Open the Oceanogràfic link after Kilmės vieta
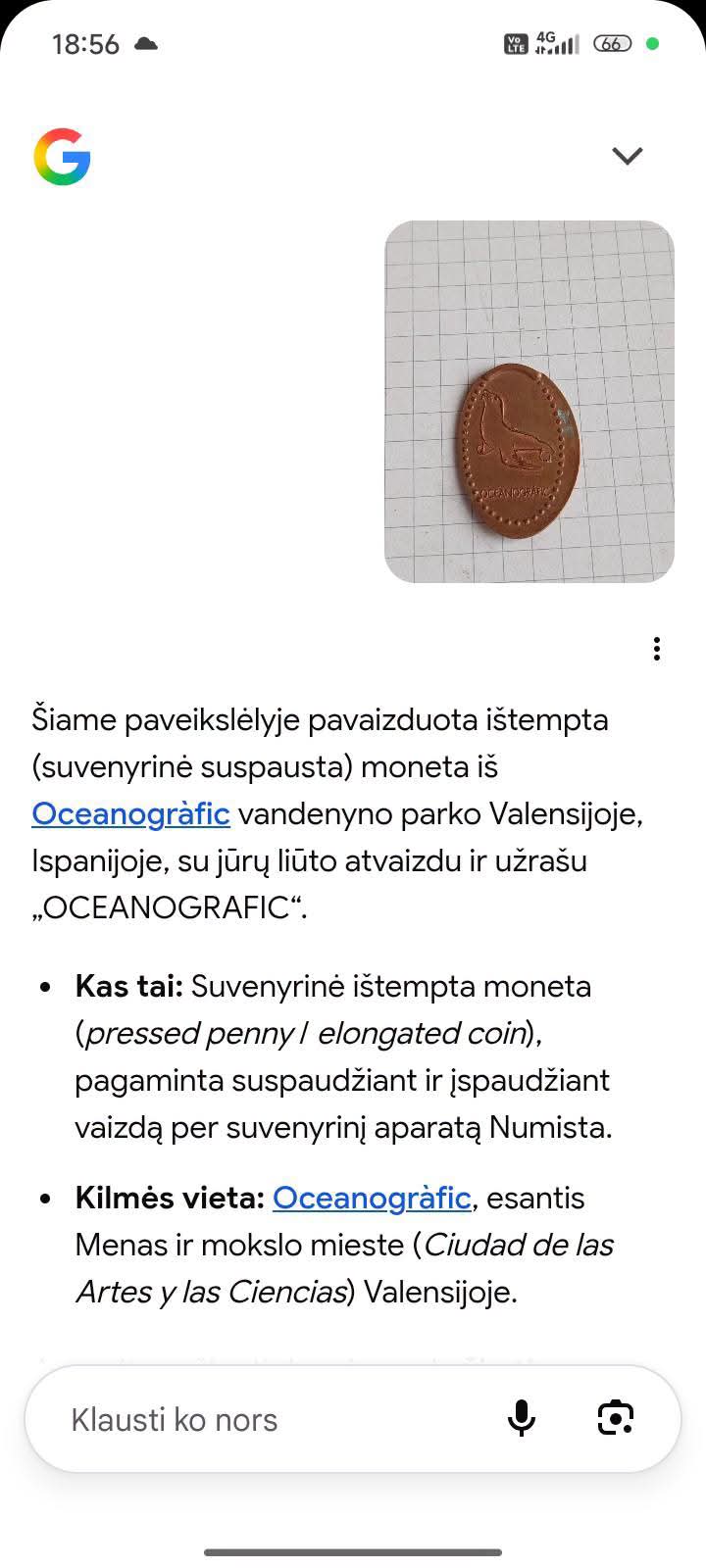The height and width of the screenshot is (1568, 706). [372, 1198]
